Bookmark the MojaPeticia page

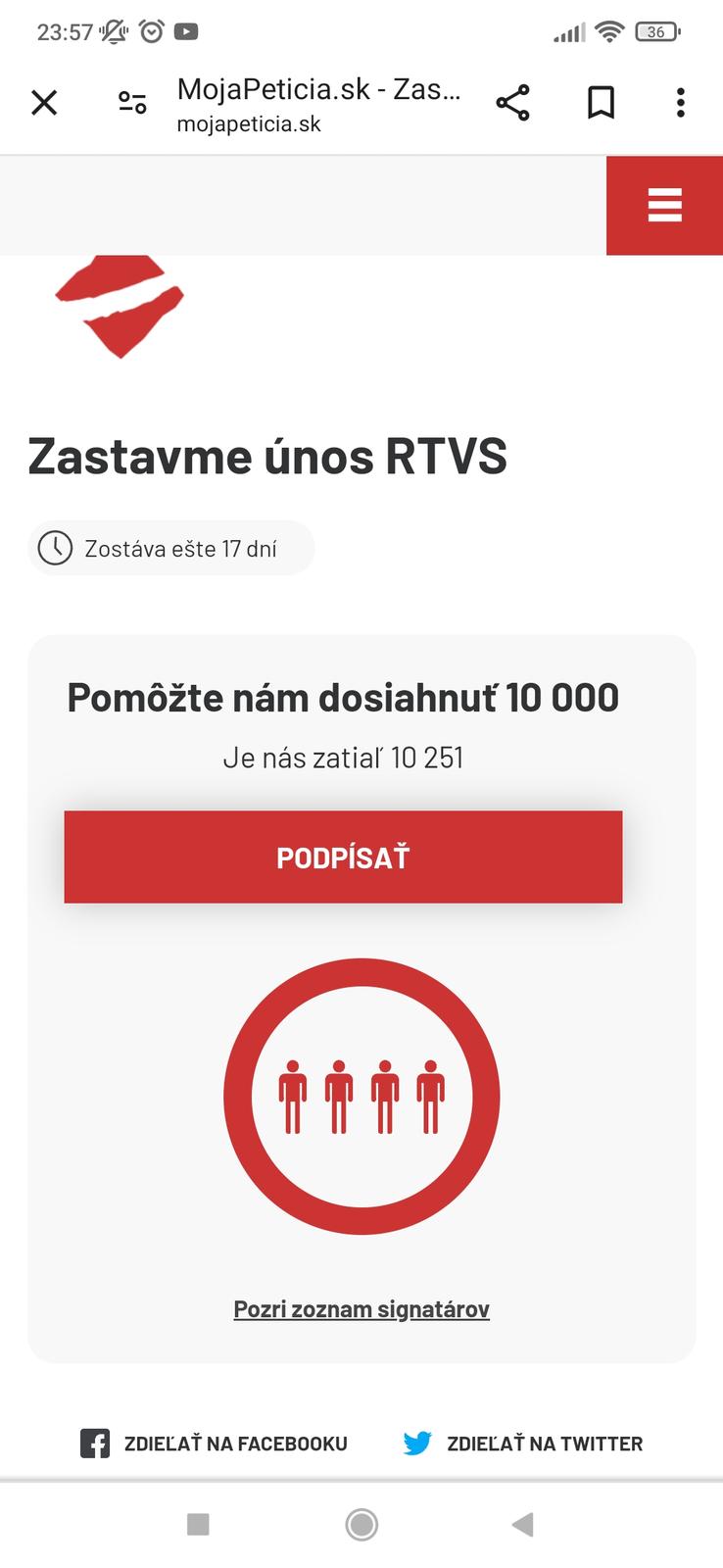(601, 103)
